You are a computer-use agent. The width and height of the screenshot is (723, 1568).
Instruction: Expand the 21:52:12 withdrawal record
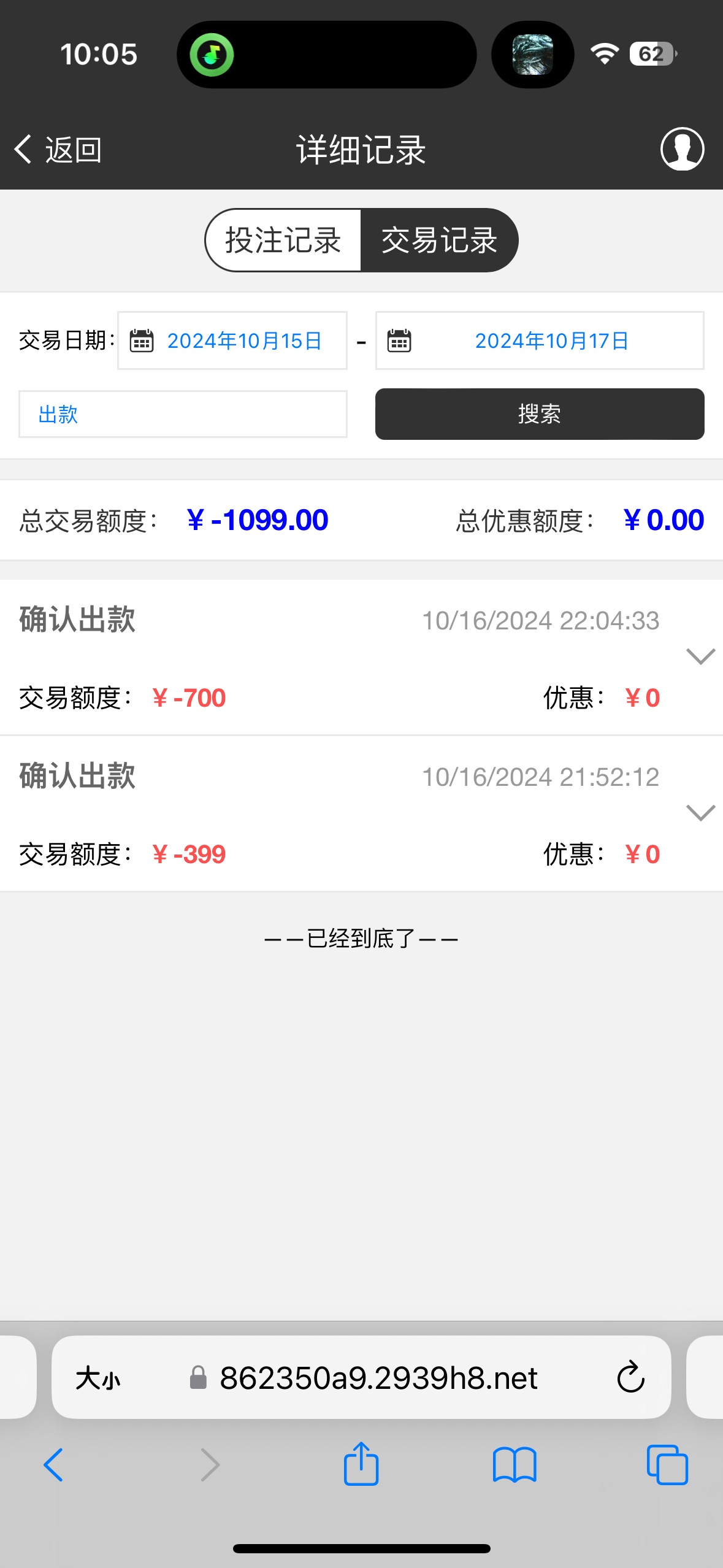(x=700, y=813)
